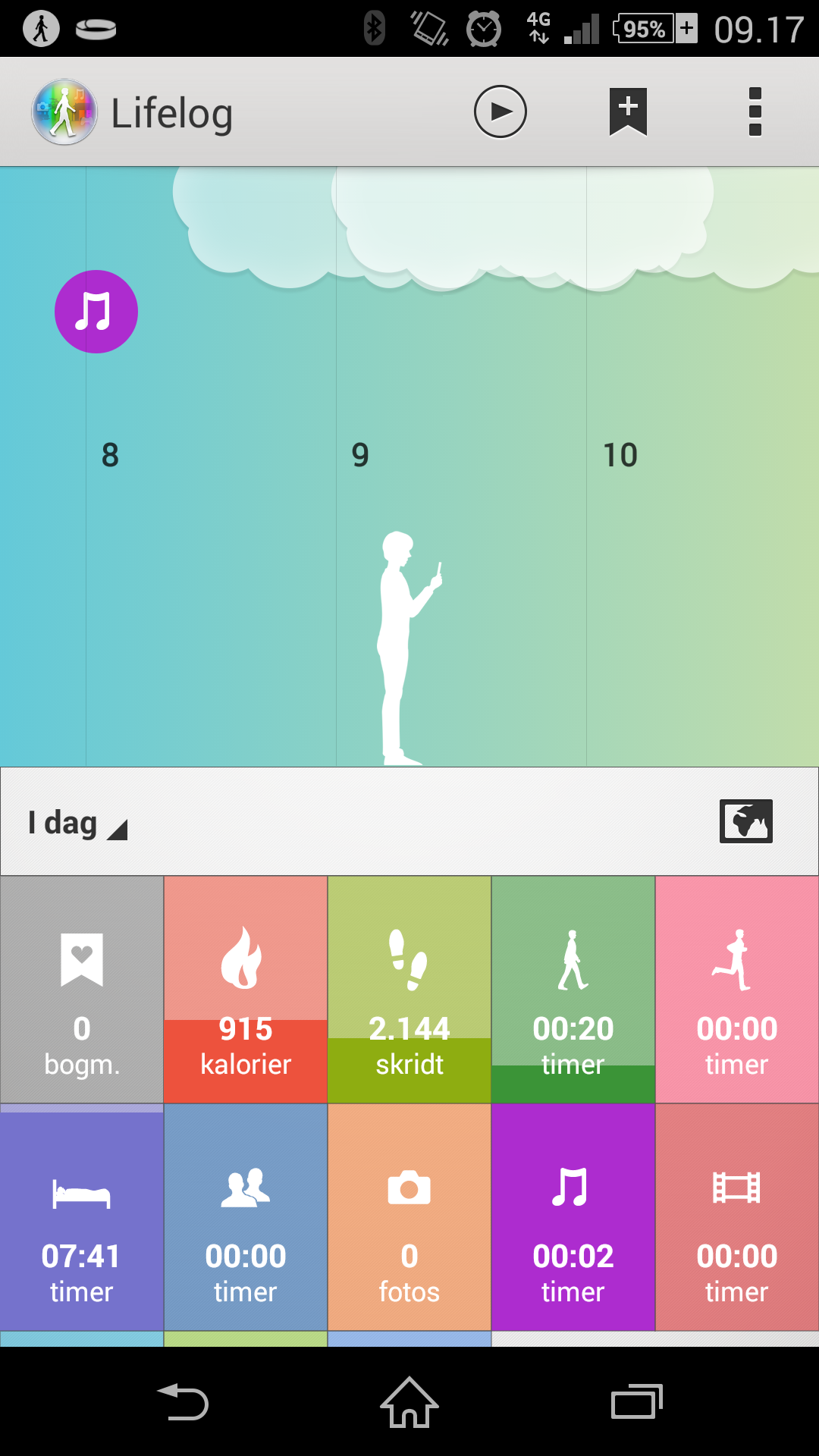Open the overflow menu

pos(755,111)
